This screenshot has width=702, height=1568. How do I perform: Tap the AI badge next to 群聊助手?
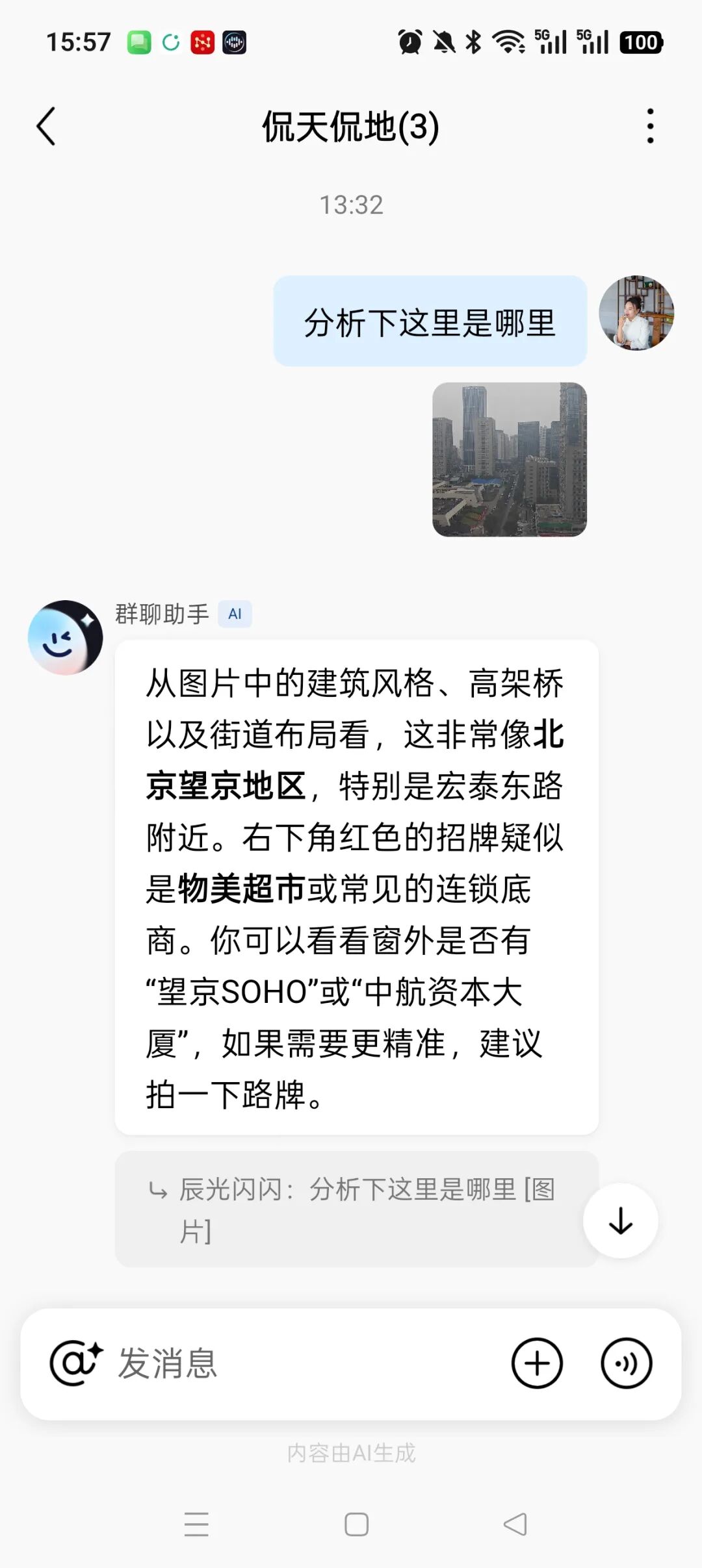[x=235, y=614]
